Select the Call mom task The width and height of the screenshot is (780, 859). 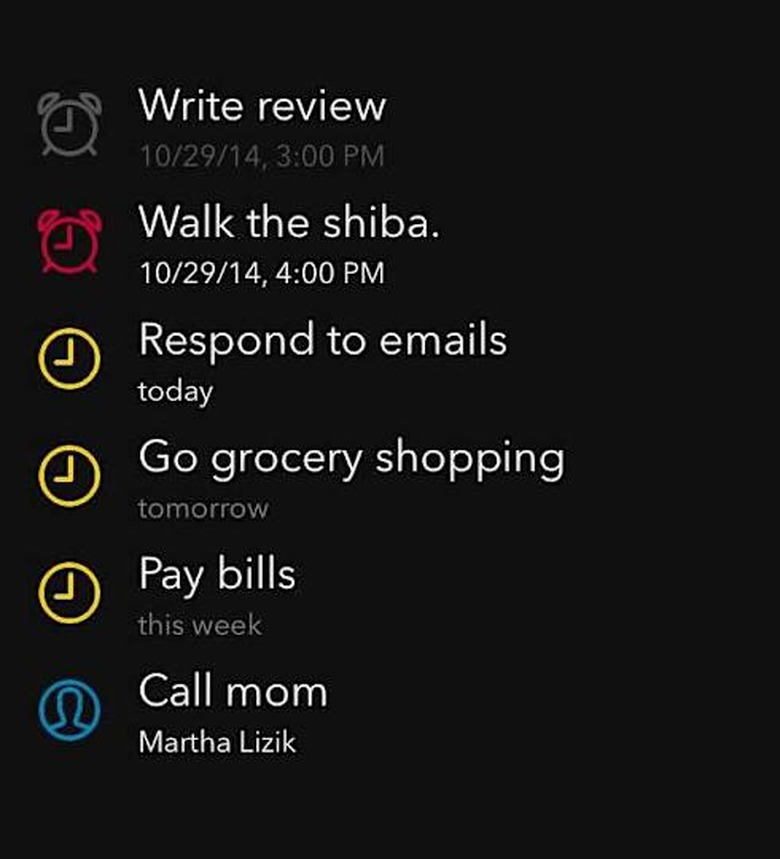tap(232, 689)
